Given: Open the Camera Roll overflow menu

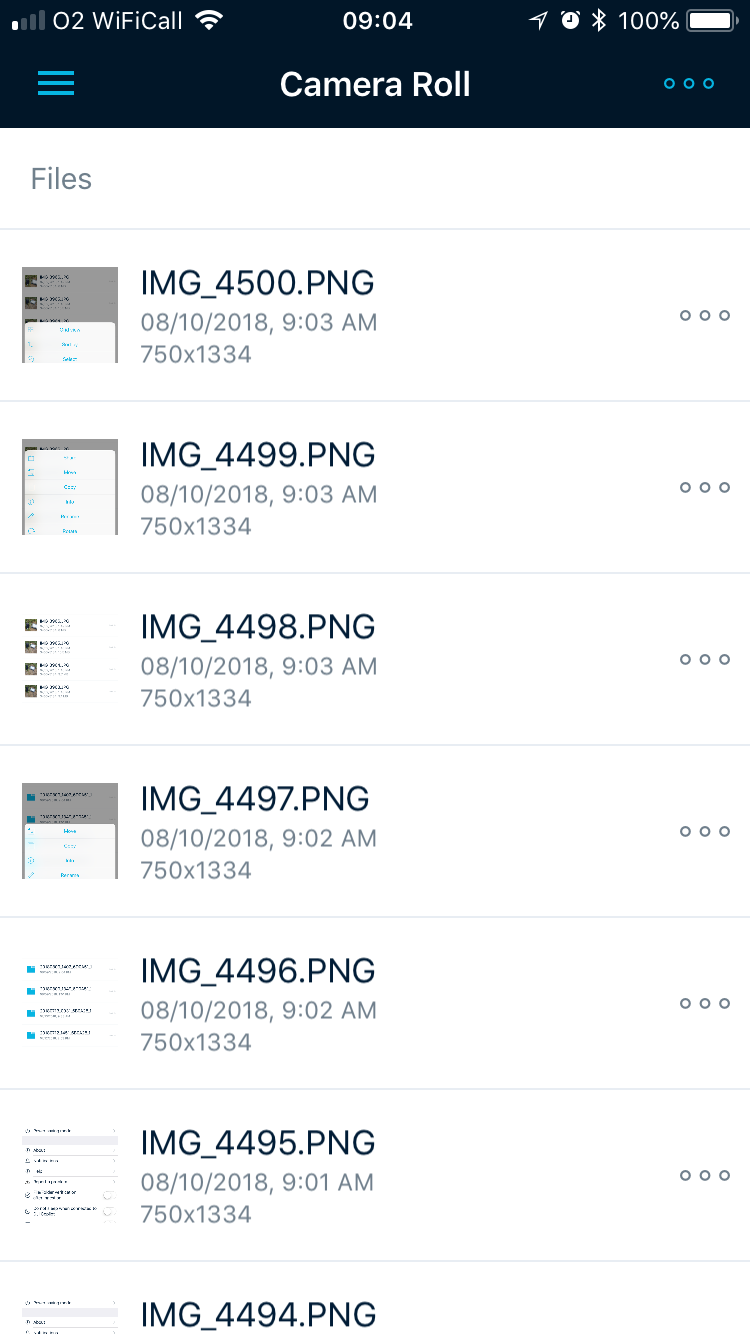Looking at the screenshot, I should 689,84.
